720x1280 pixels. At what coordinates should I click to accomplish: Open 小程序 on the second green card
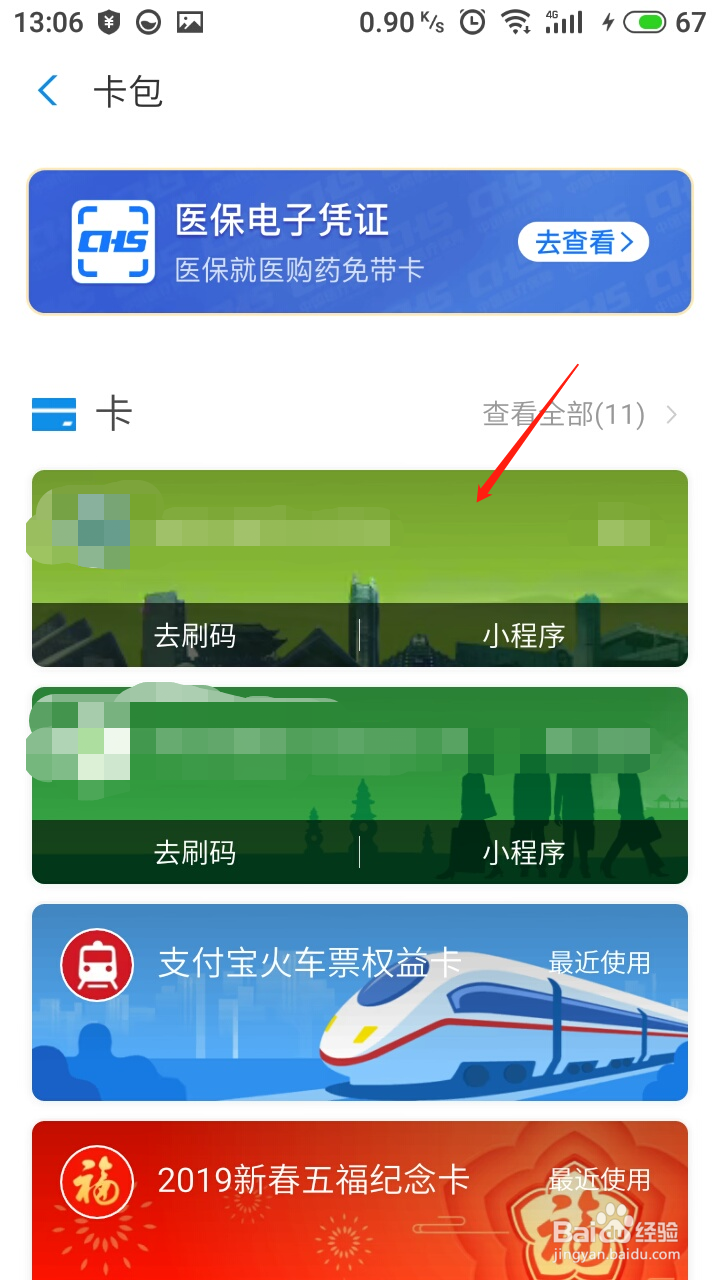522,853
